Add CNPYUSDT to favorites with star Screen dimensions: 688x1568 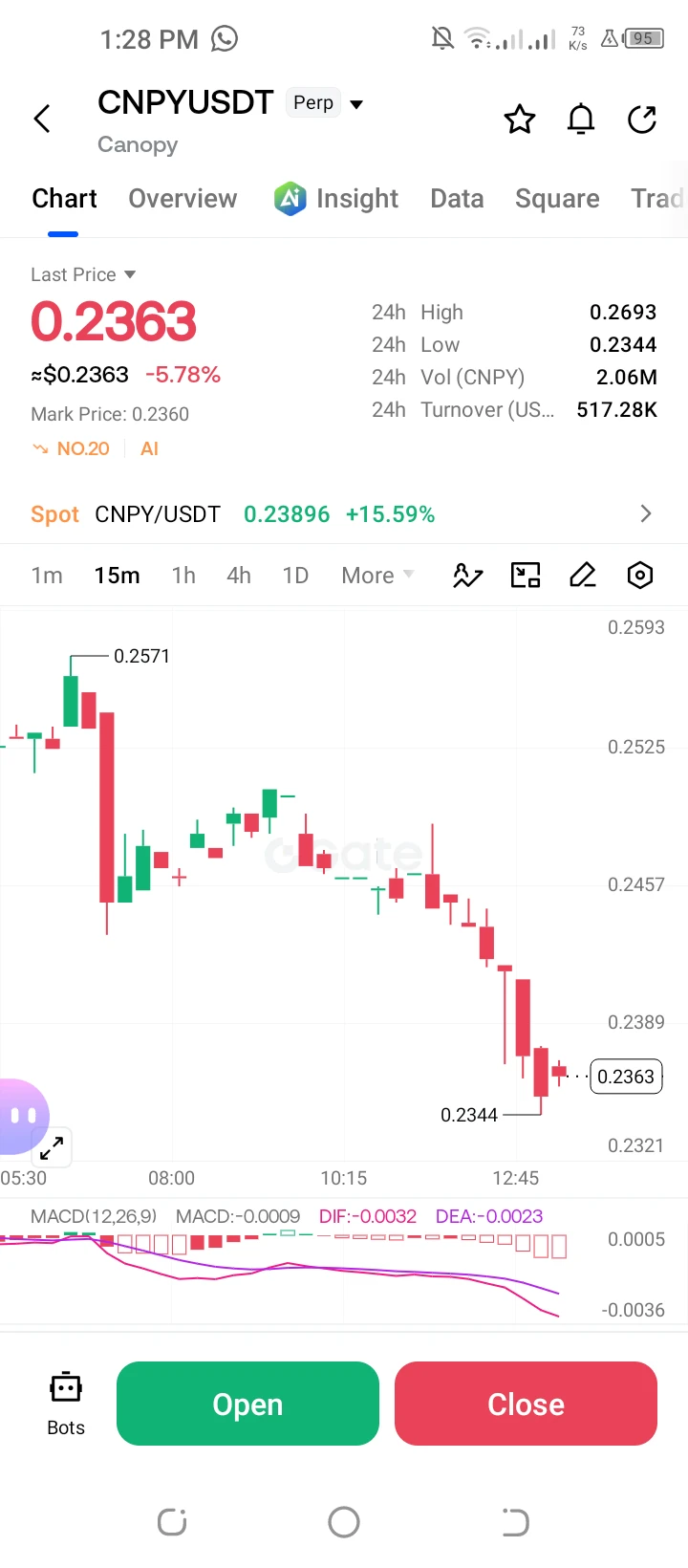click(x=520, y=120)
